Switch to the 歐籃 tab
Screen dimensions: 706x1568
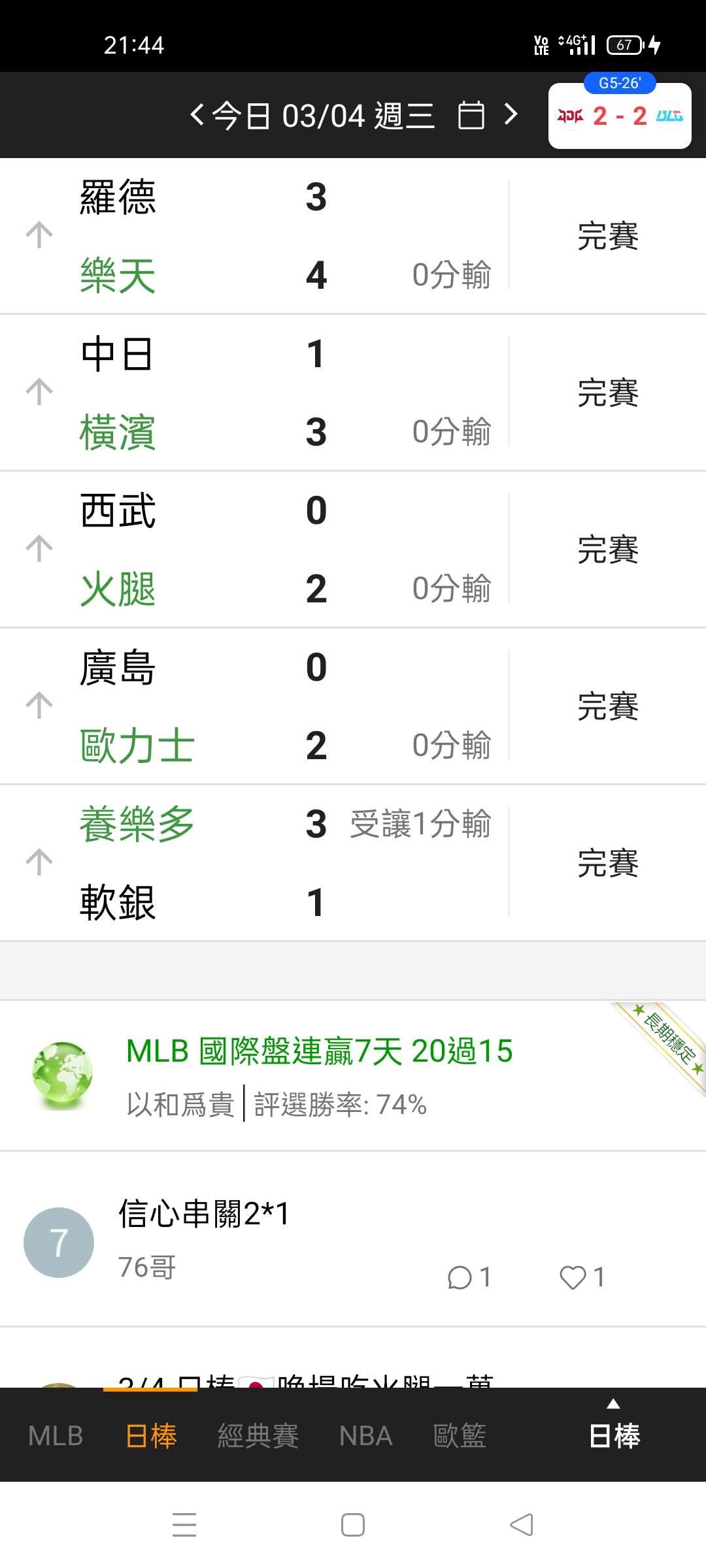coord(460,1436)
